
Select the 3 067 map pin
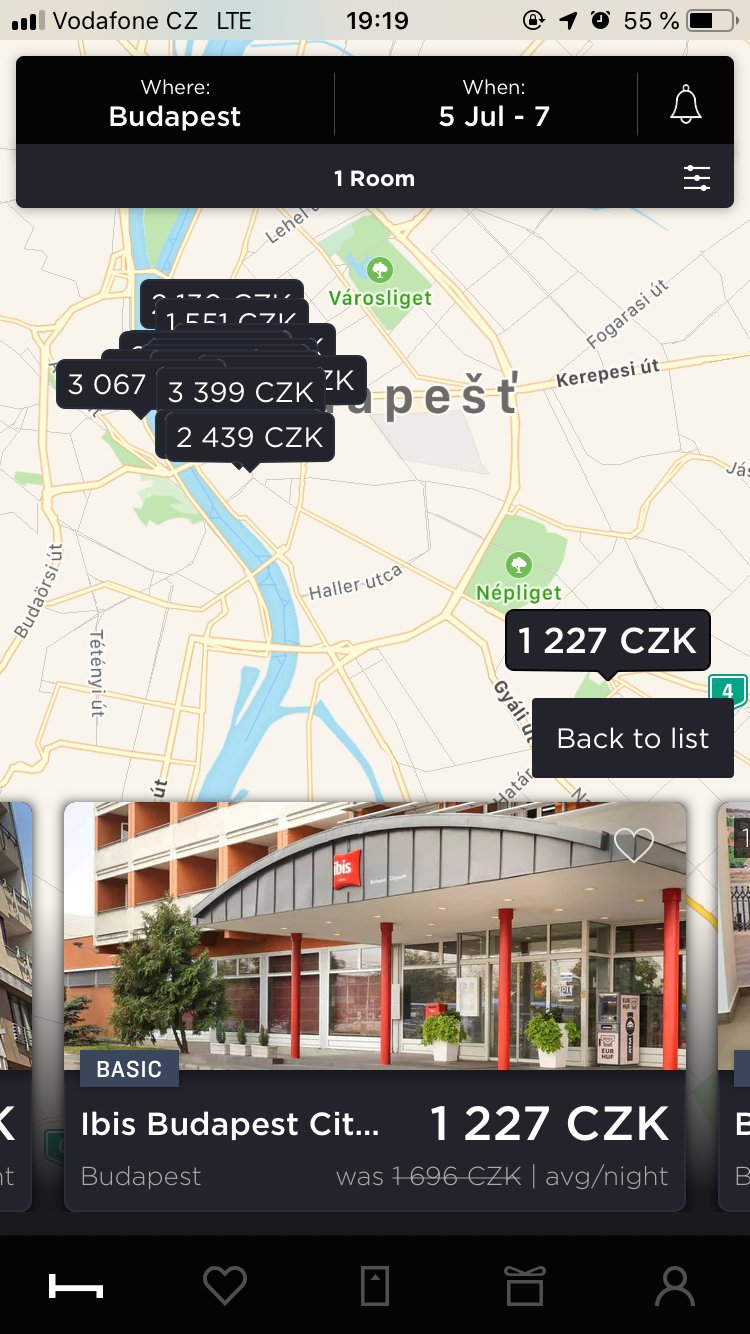click(x=107, y=384)
